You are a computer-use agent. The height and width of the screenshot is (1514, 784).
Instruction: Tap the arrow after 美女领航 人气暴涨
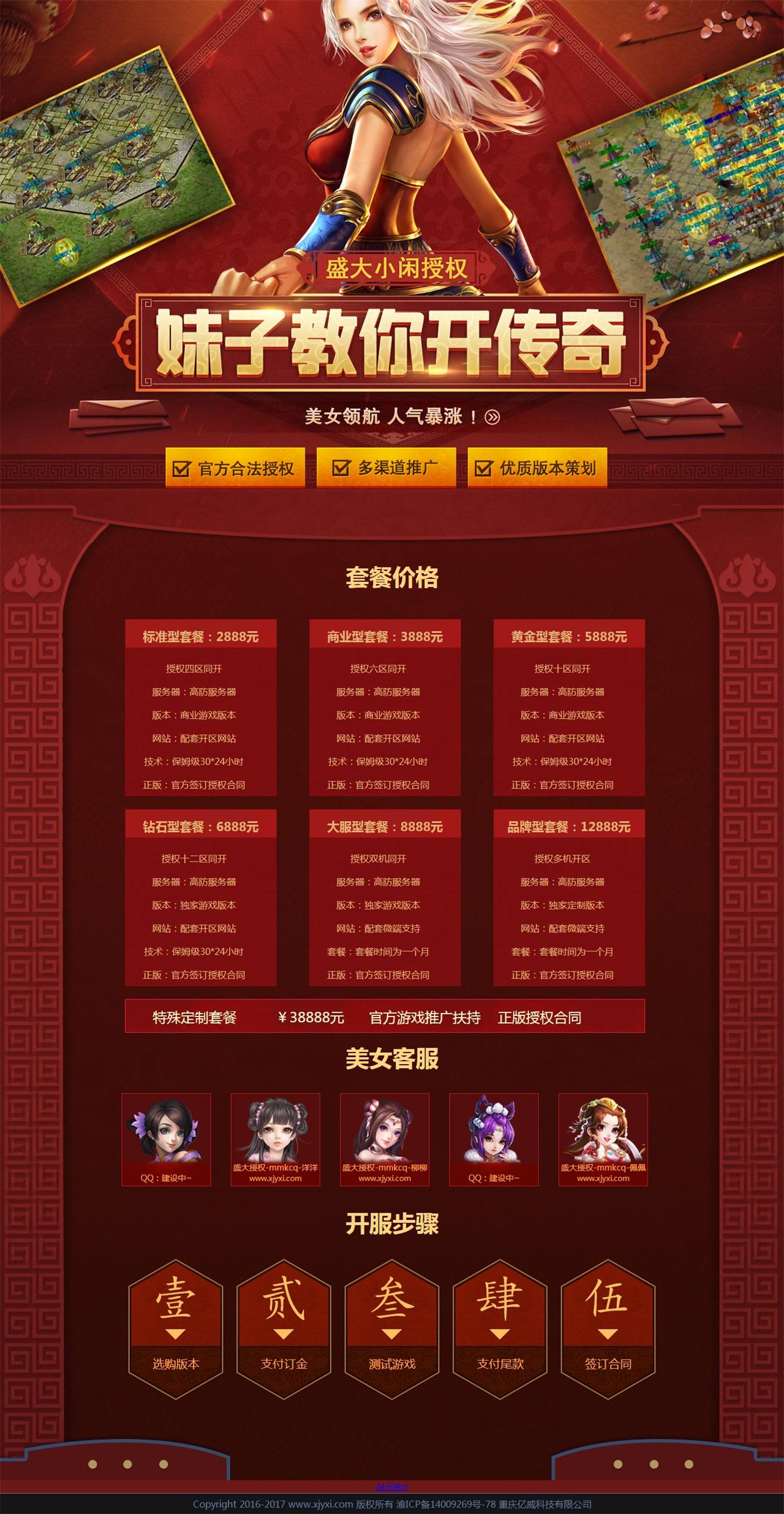(x=492, y=417)
